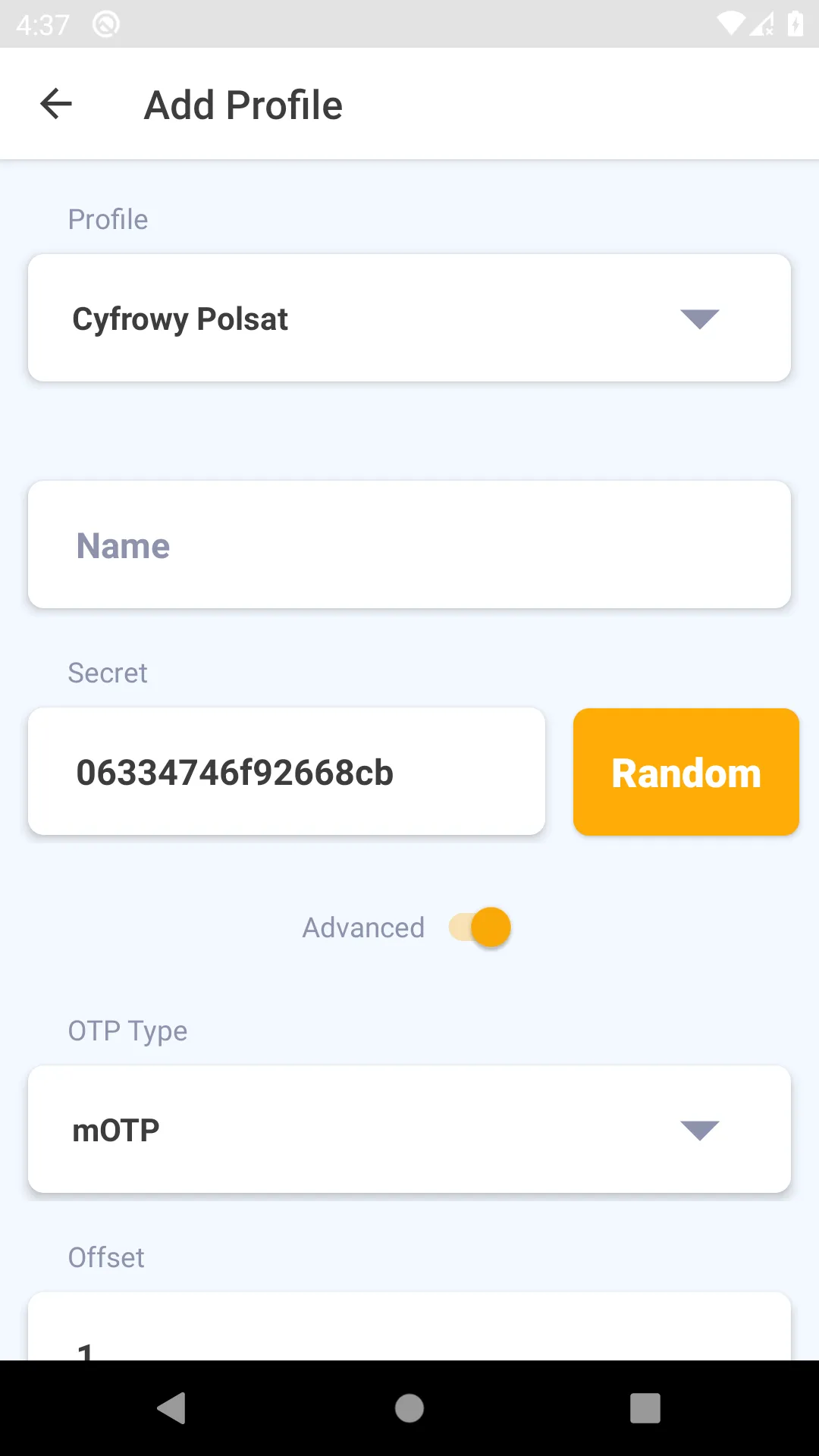Expand the OTP Type selector showing mOTP
The height and width of the screenshot is (1456, 819).
tap(409, 1128)
